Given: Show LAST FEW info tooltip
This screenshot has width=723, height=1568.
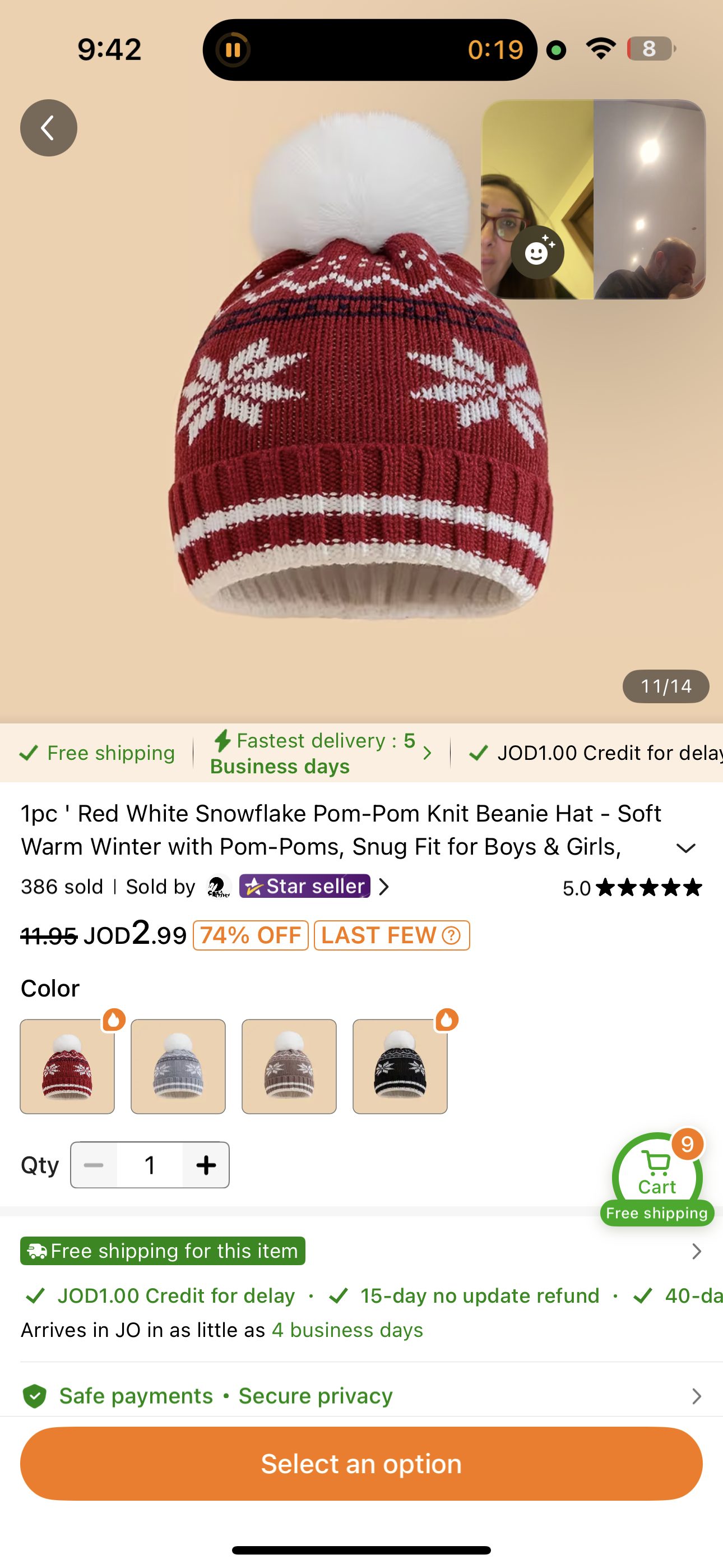Looking at the screenshot, I should click(x=452, y=935).
